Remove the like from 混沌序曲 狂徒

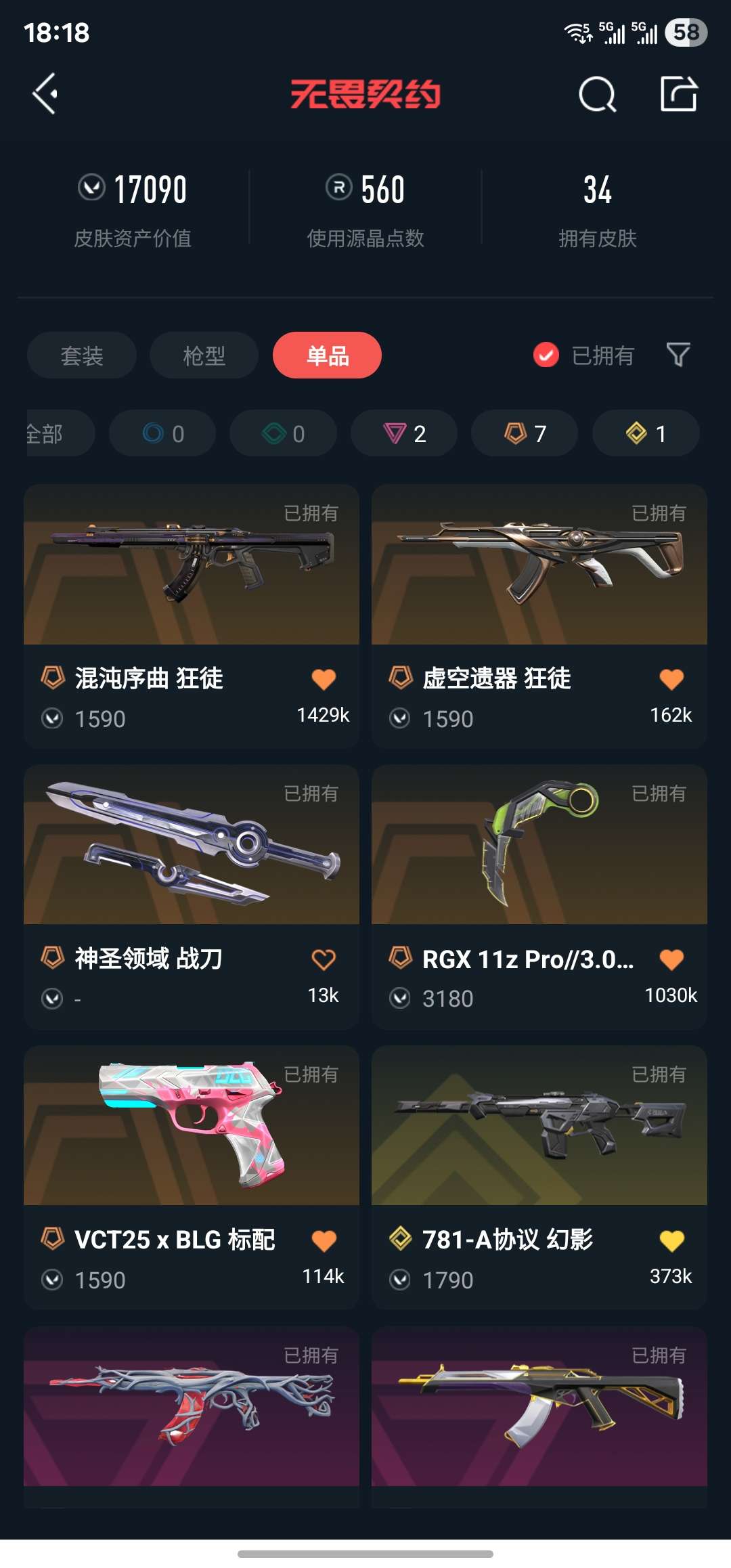[324, 678]
